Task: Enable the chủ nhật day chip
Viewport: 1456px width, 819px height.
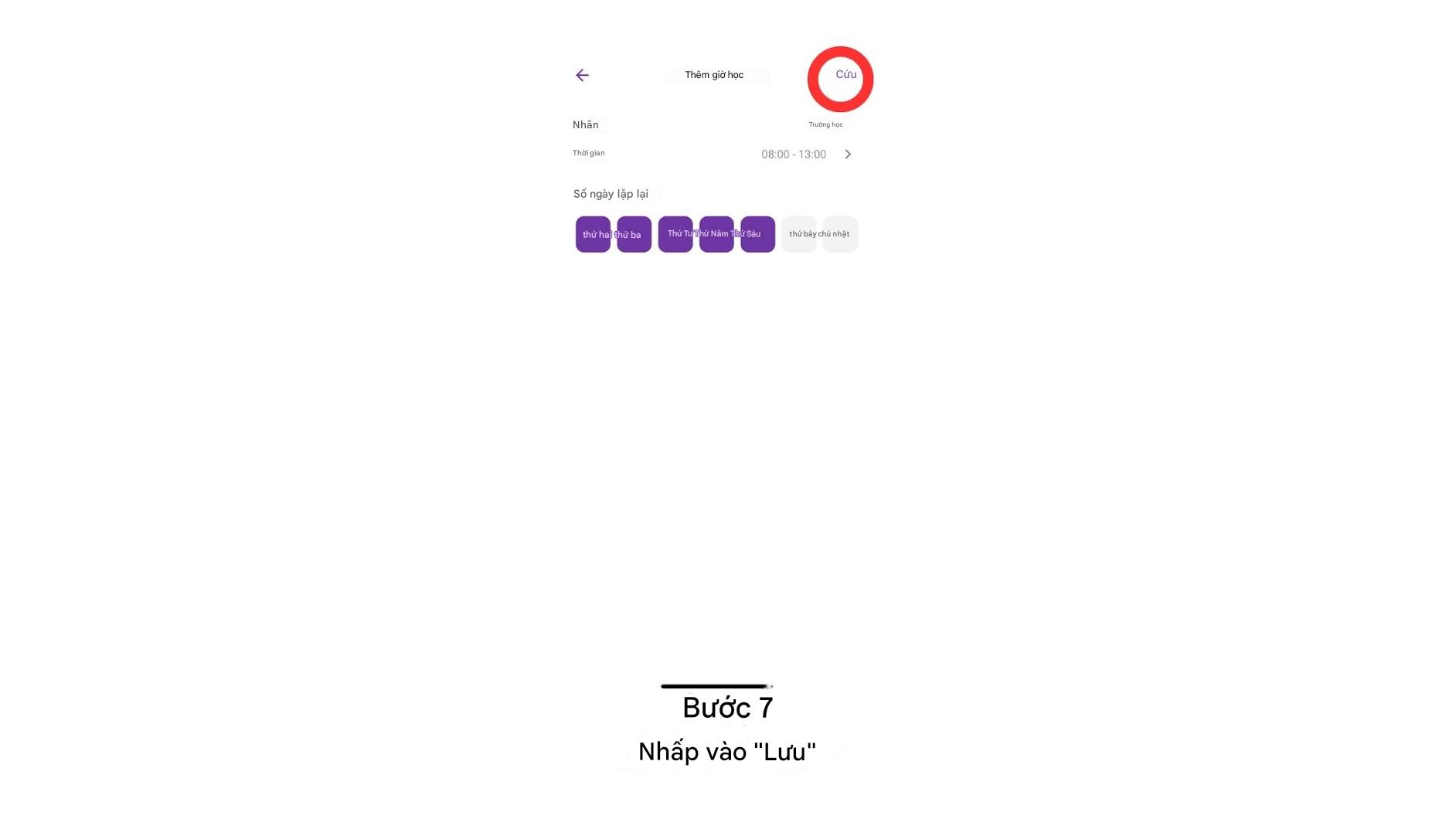Action: [x=840, y=234]
